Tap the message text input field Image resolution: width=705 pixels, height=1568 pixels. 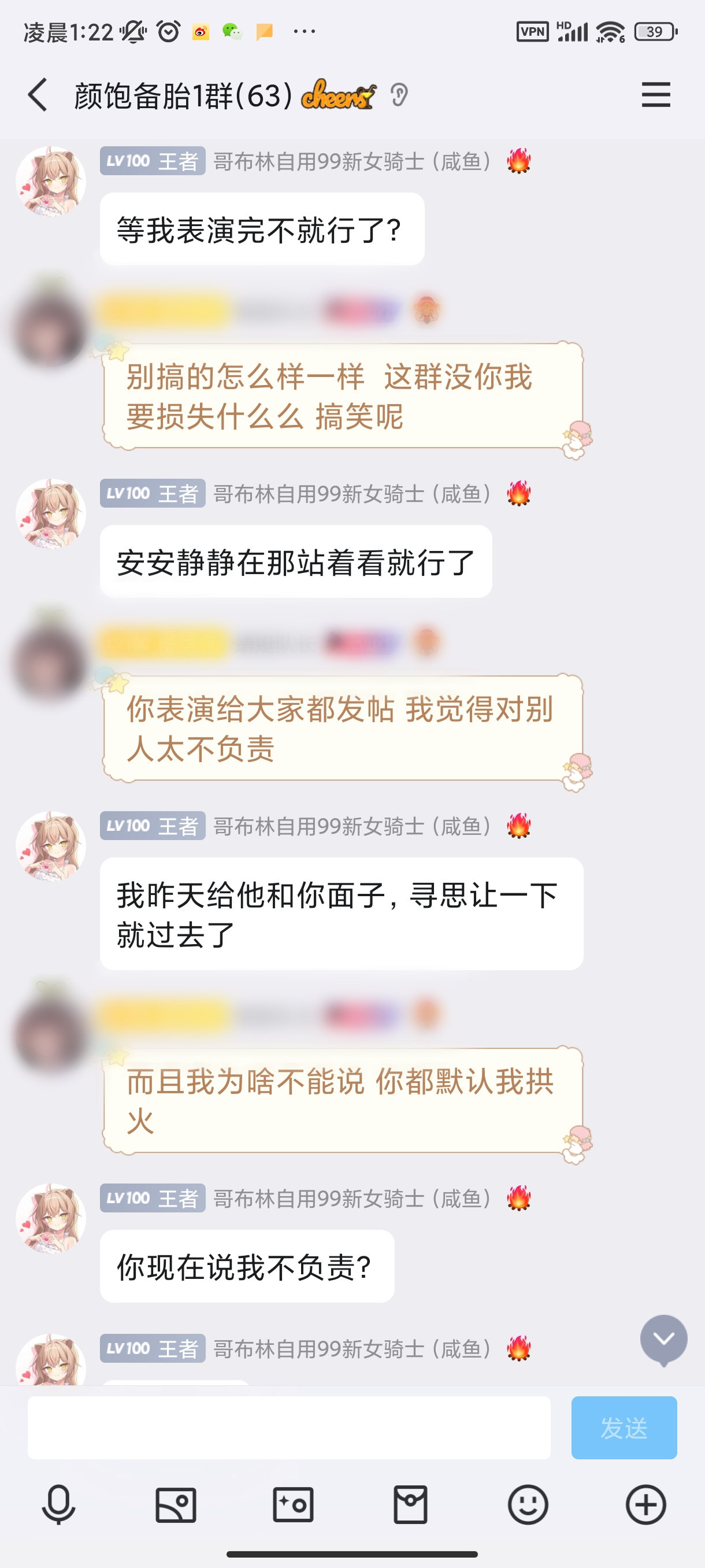click(x=289, y=1428)
